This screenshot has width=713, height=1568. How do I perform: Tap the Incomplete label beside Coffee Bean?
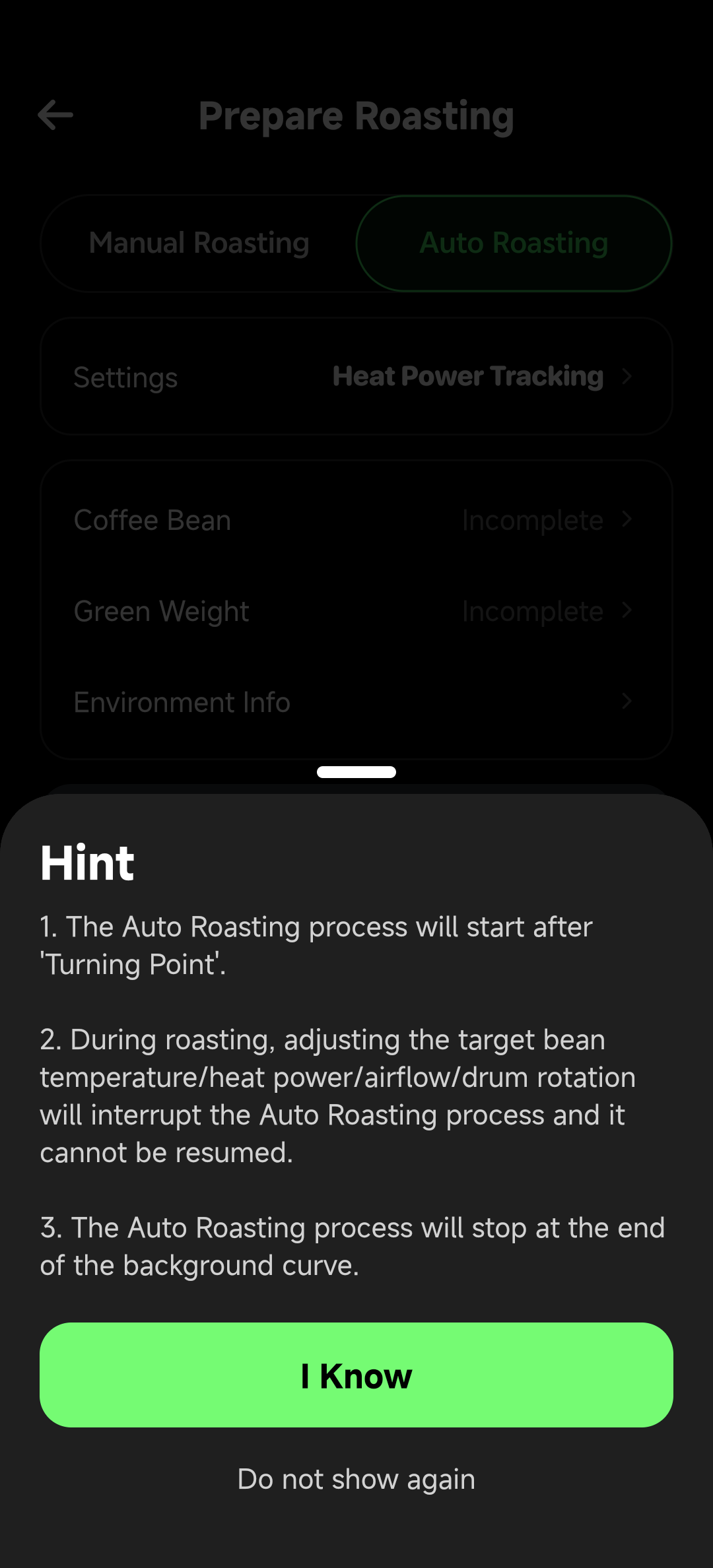(532, 519)
